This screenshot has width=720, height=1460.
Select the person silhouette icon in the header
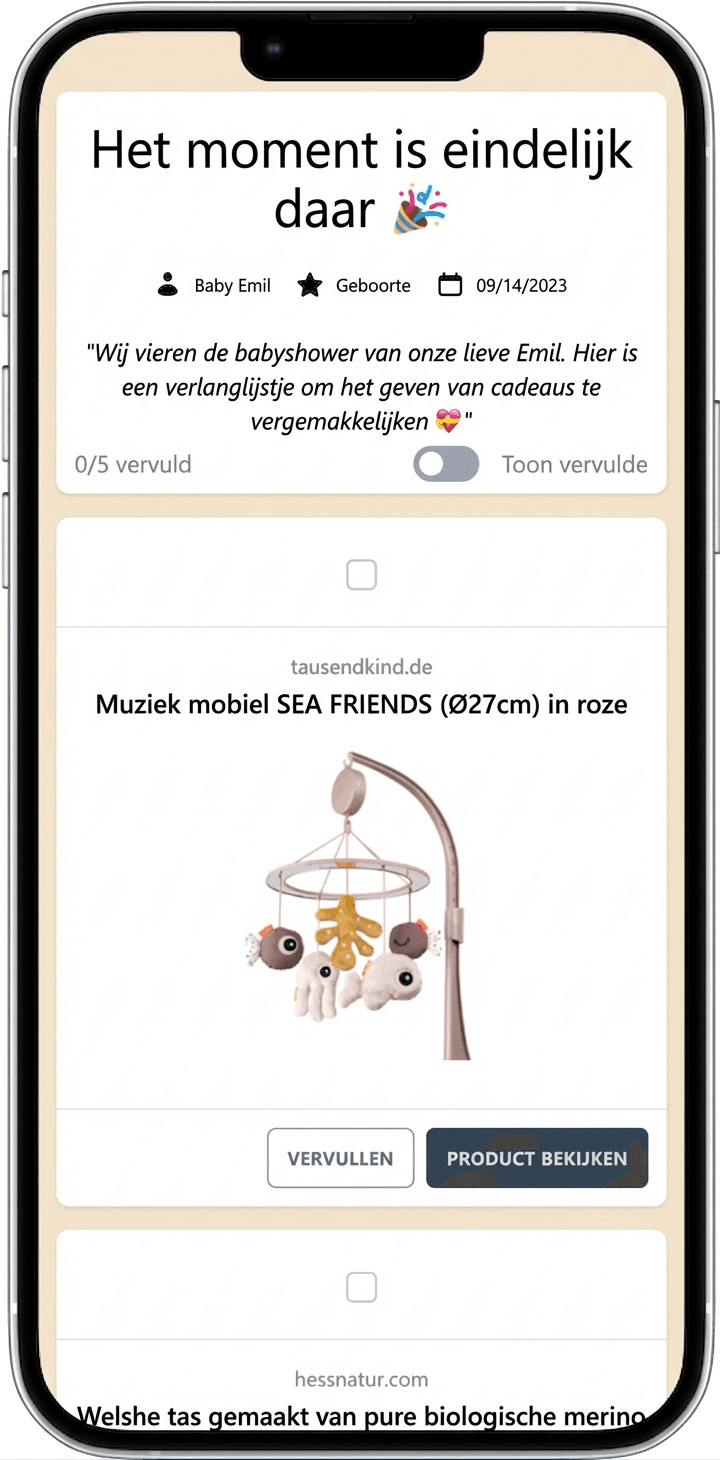[x=166, y=285]
